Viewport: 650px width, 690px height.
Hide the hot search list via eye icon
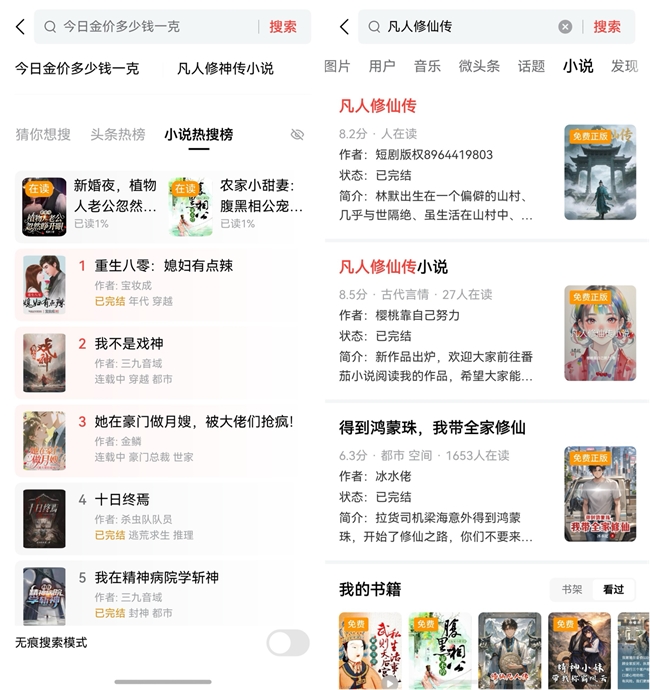297,134
